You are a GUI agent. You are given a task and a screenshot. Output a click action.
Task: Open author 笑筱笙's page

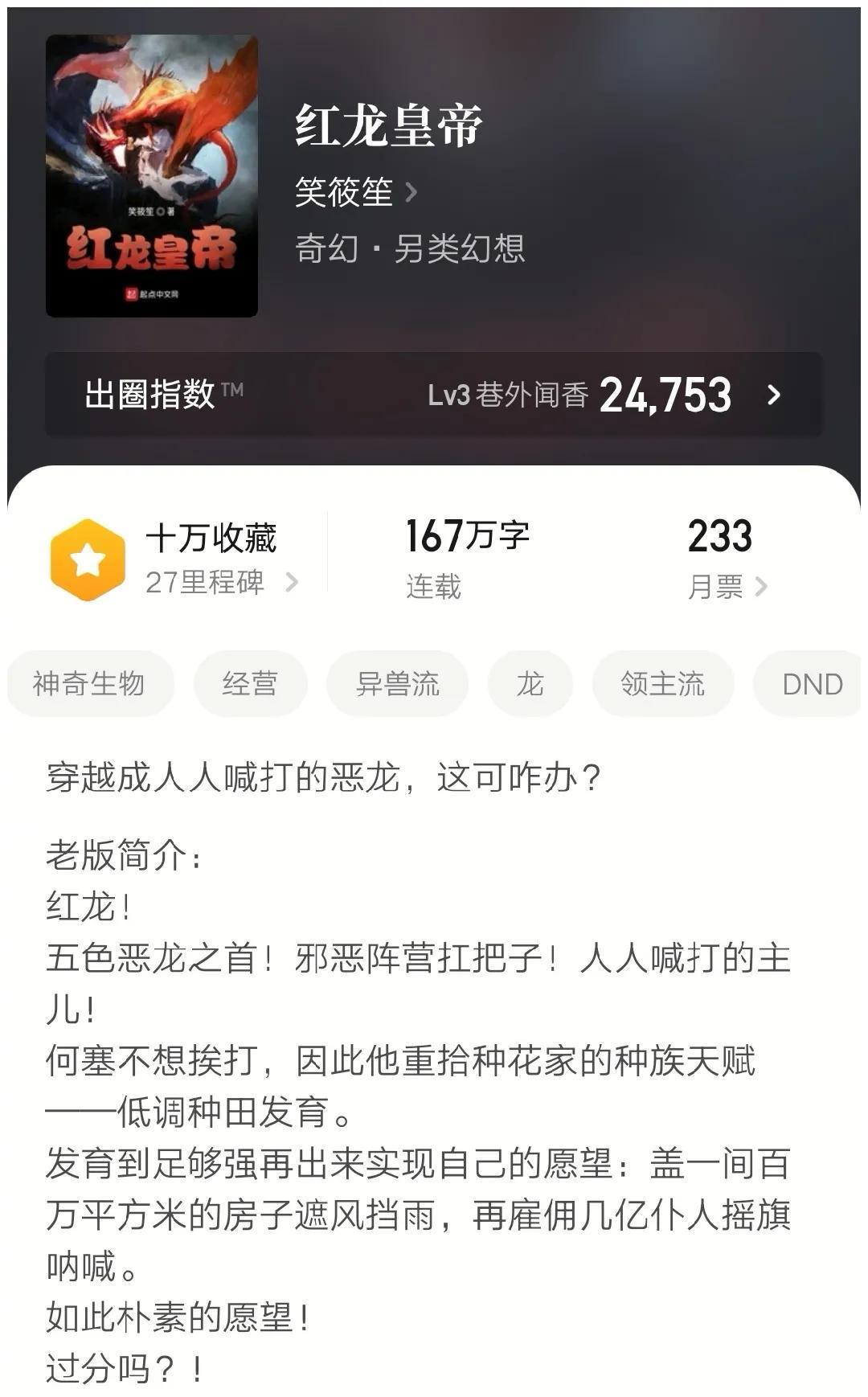[354, 192]
